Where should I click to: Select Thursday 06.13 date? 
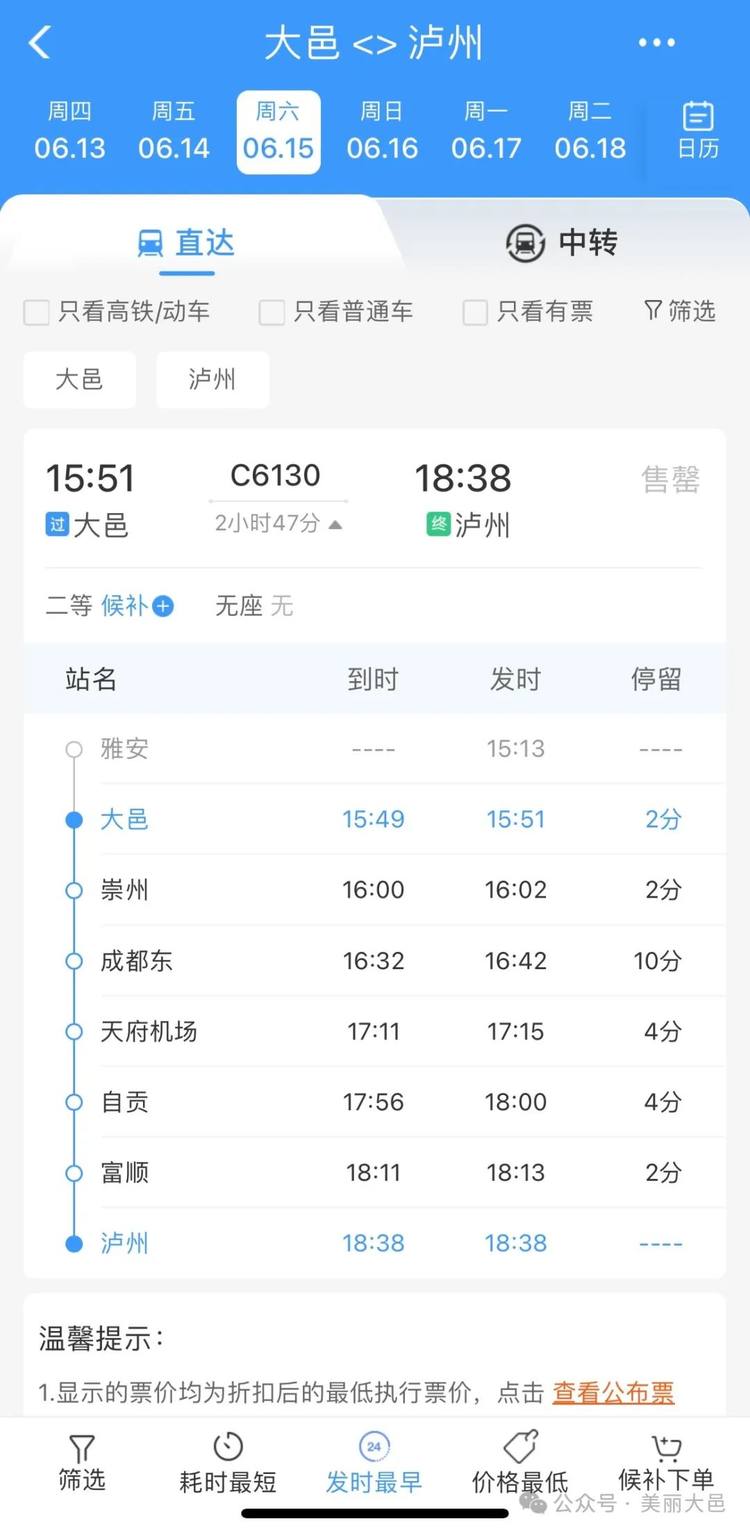[x=70, y=132]
